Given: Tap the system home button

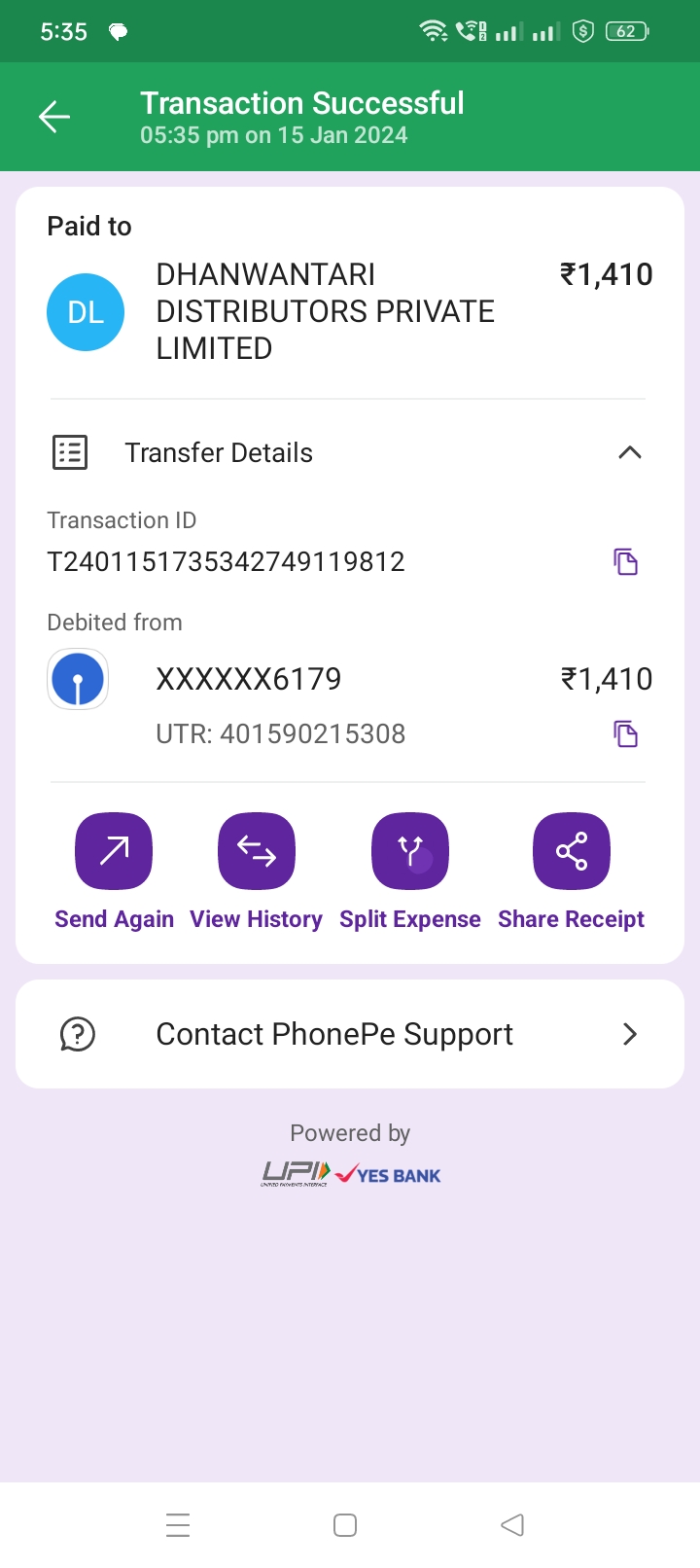Looking at the screenshot, I should 345,1525.
